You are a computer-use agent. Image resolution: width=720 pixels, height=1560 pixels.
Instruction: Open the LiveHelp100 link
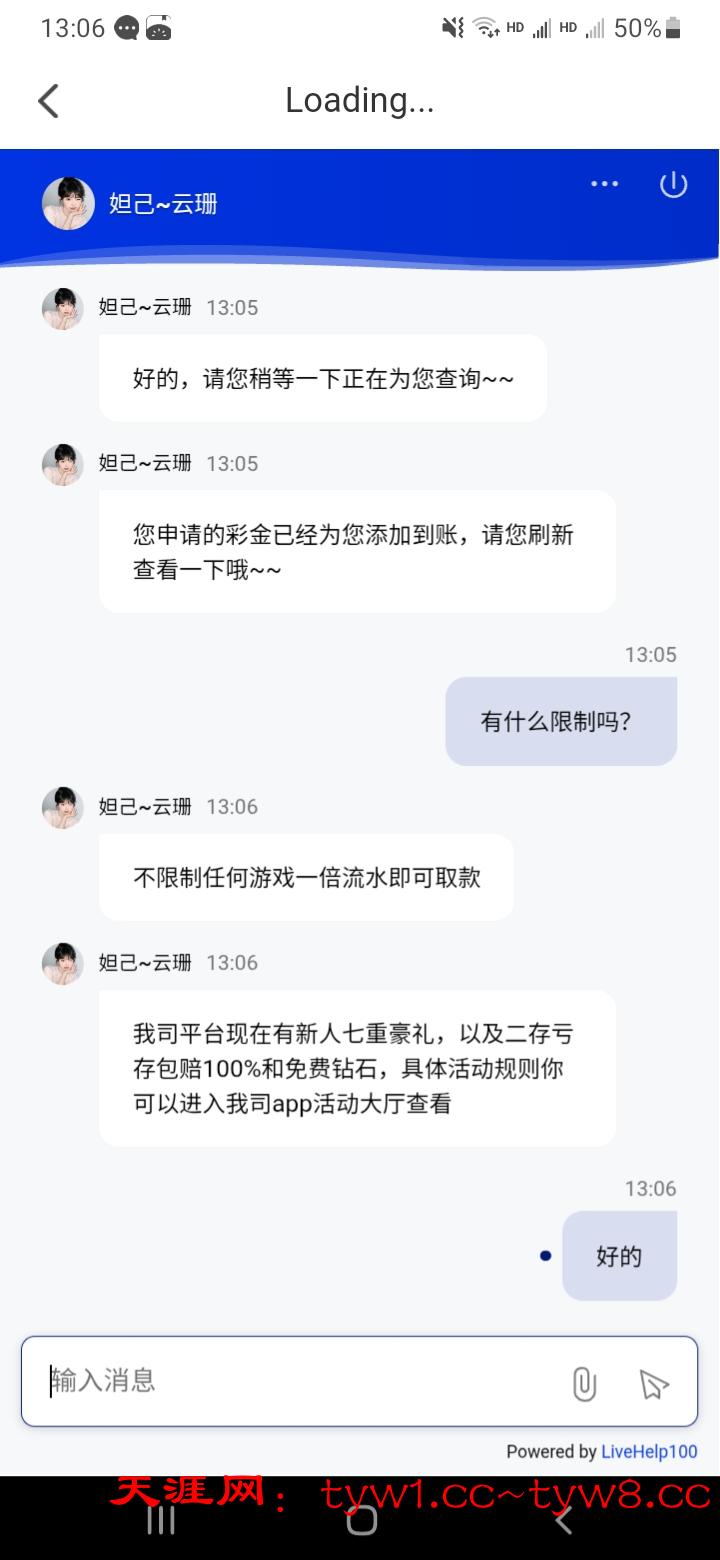[x=649, y=1451]
